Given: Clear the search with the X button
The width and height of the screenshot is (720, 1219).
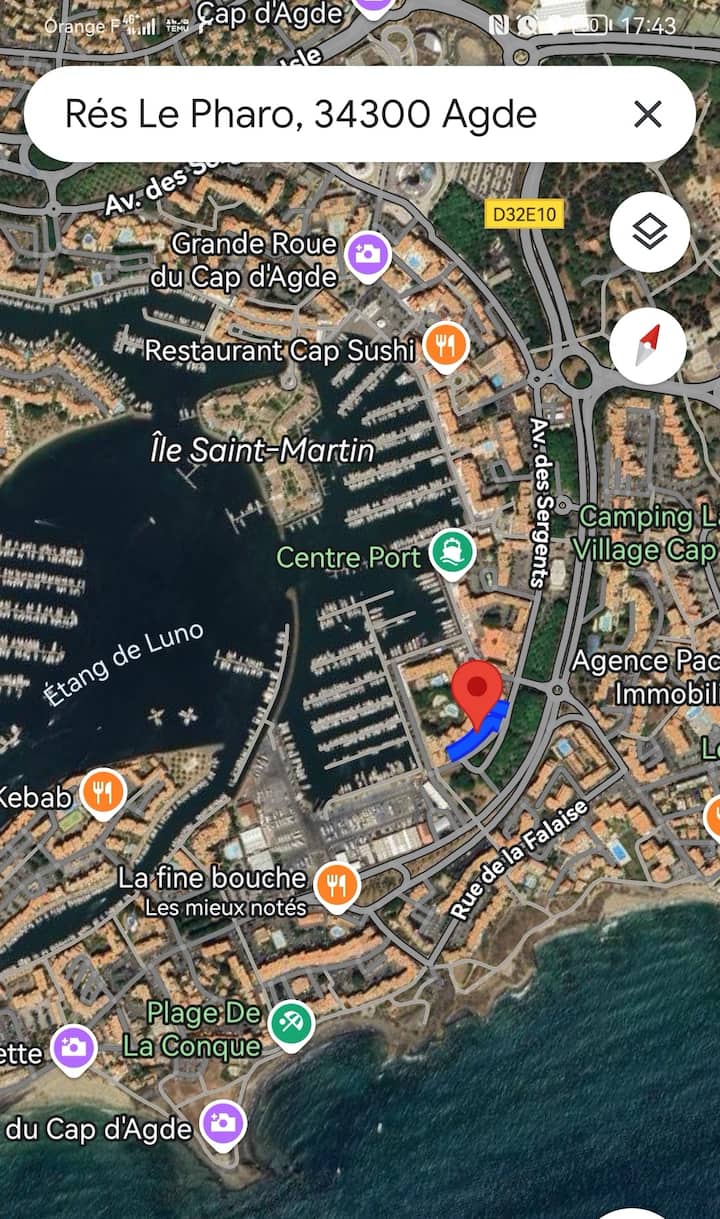Looking at the screenshot, I should 648,115.
